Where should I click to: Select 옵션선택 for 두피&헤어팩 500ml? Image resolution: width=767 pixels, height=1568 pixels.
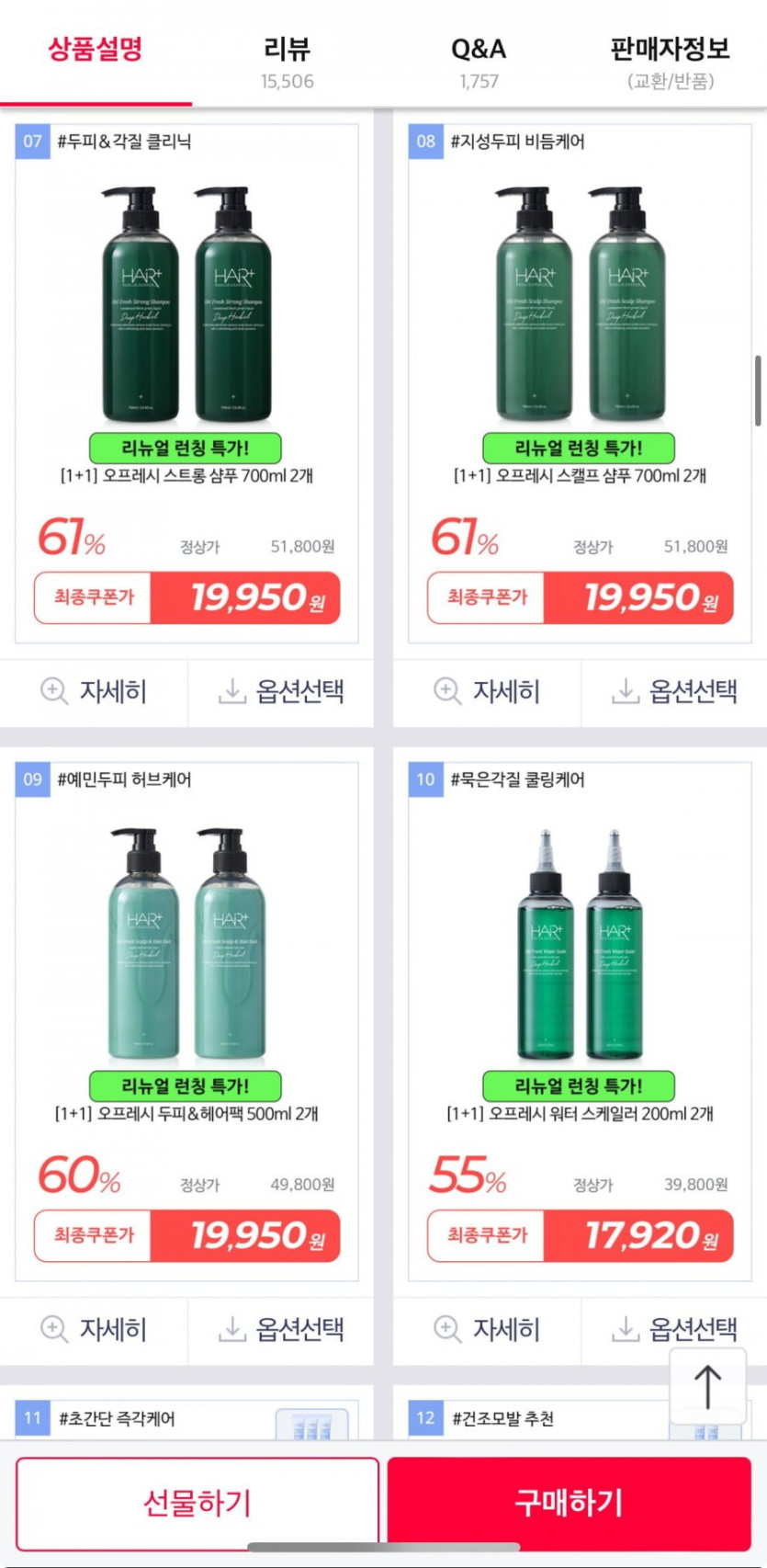click(281, 1329)
